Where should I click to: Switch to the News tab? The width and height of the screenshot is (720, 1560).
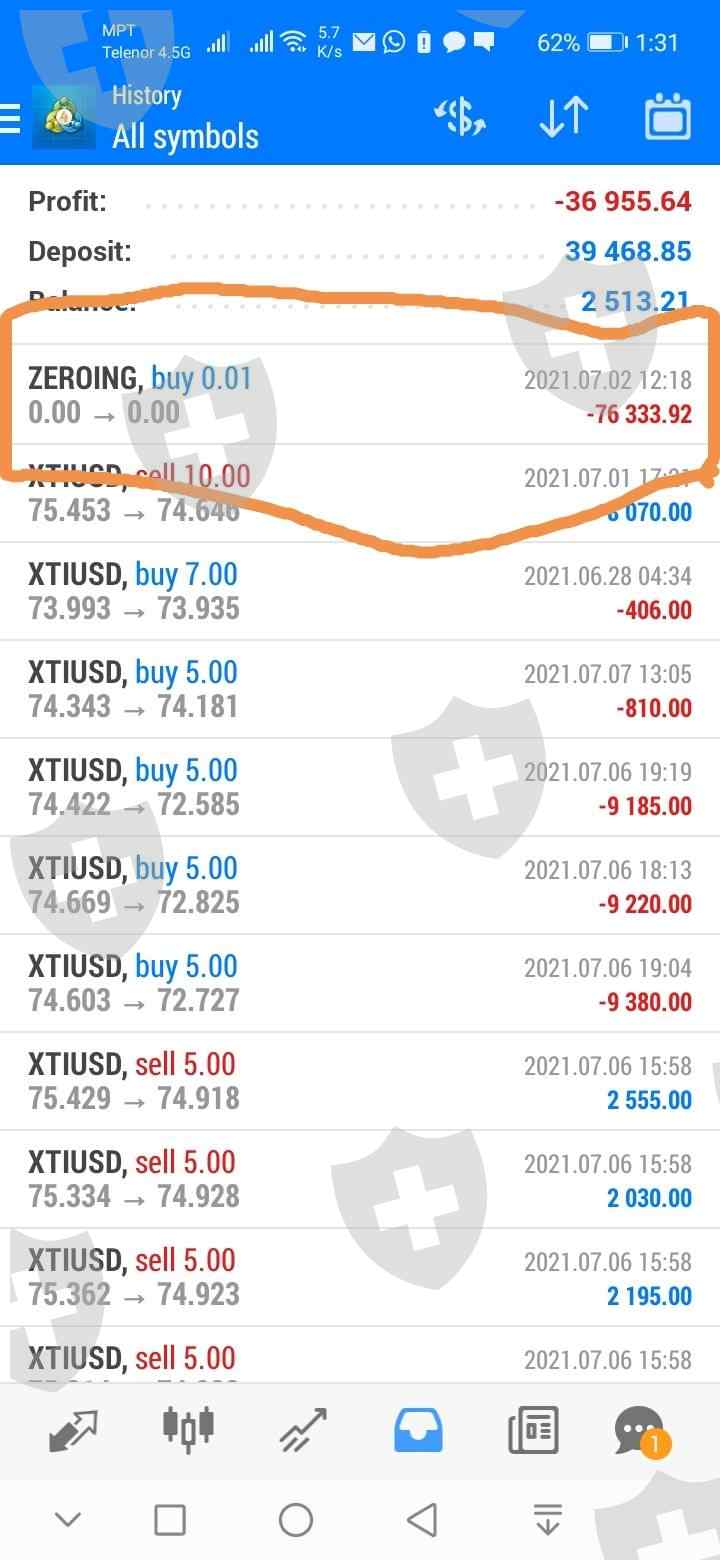coord(532,1430)
